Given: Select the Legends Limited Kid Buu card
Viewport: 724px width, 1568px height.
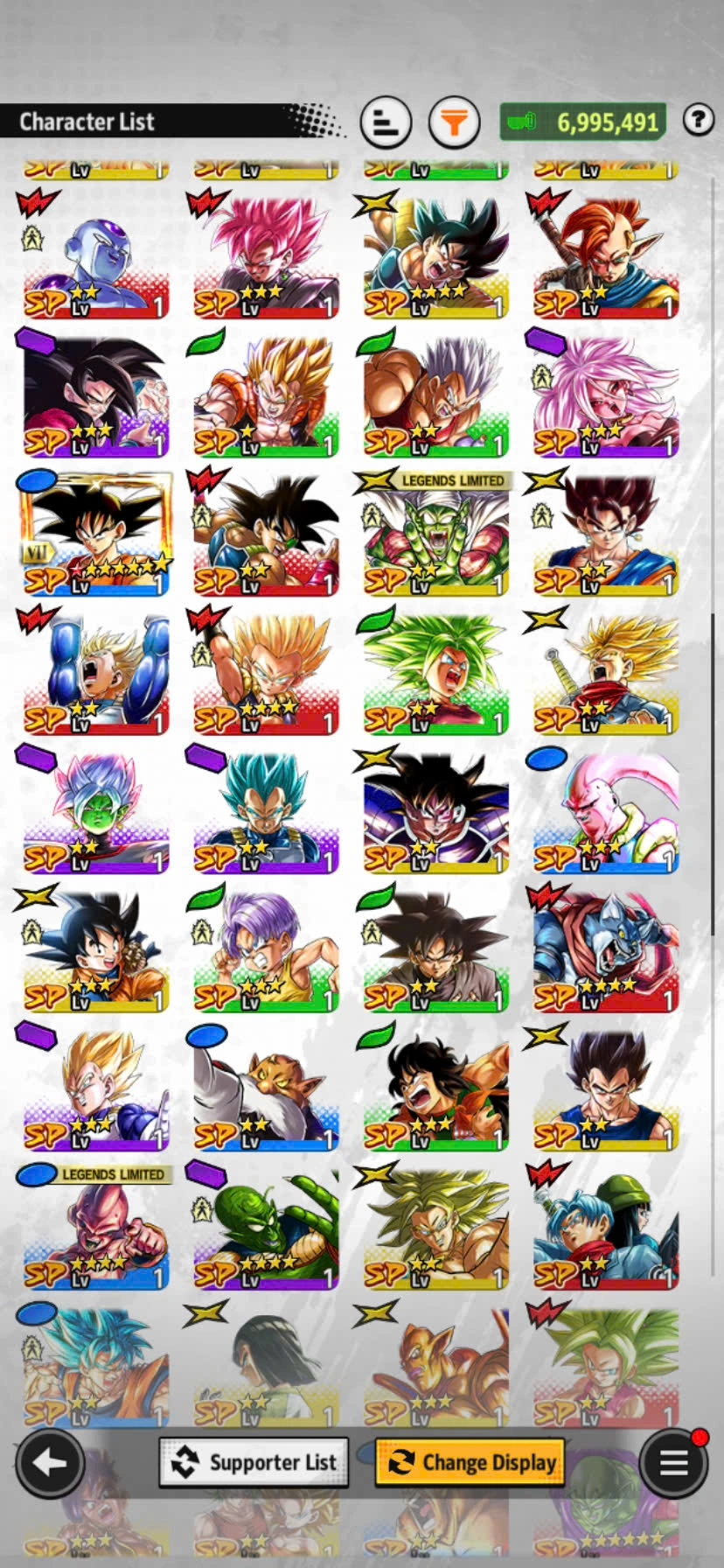Looking at the screenshot, I should pyautogui.click(x=96, y=1229).
